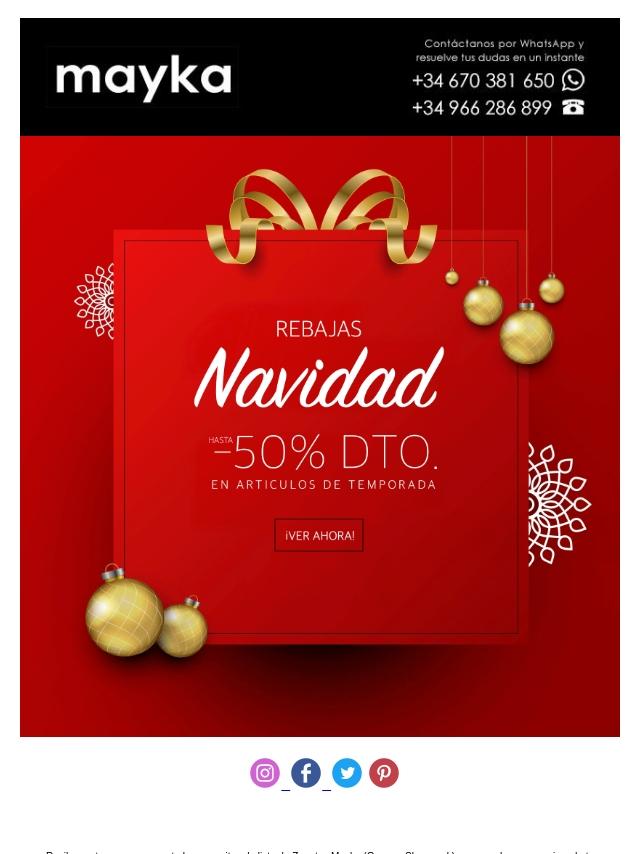Visit Mayka's Facebook page
This screenshot has height=854, width=640.
click(x=306, y=773)
